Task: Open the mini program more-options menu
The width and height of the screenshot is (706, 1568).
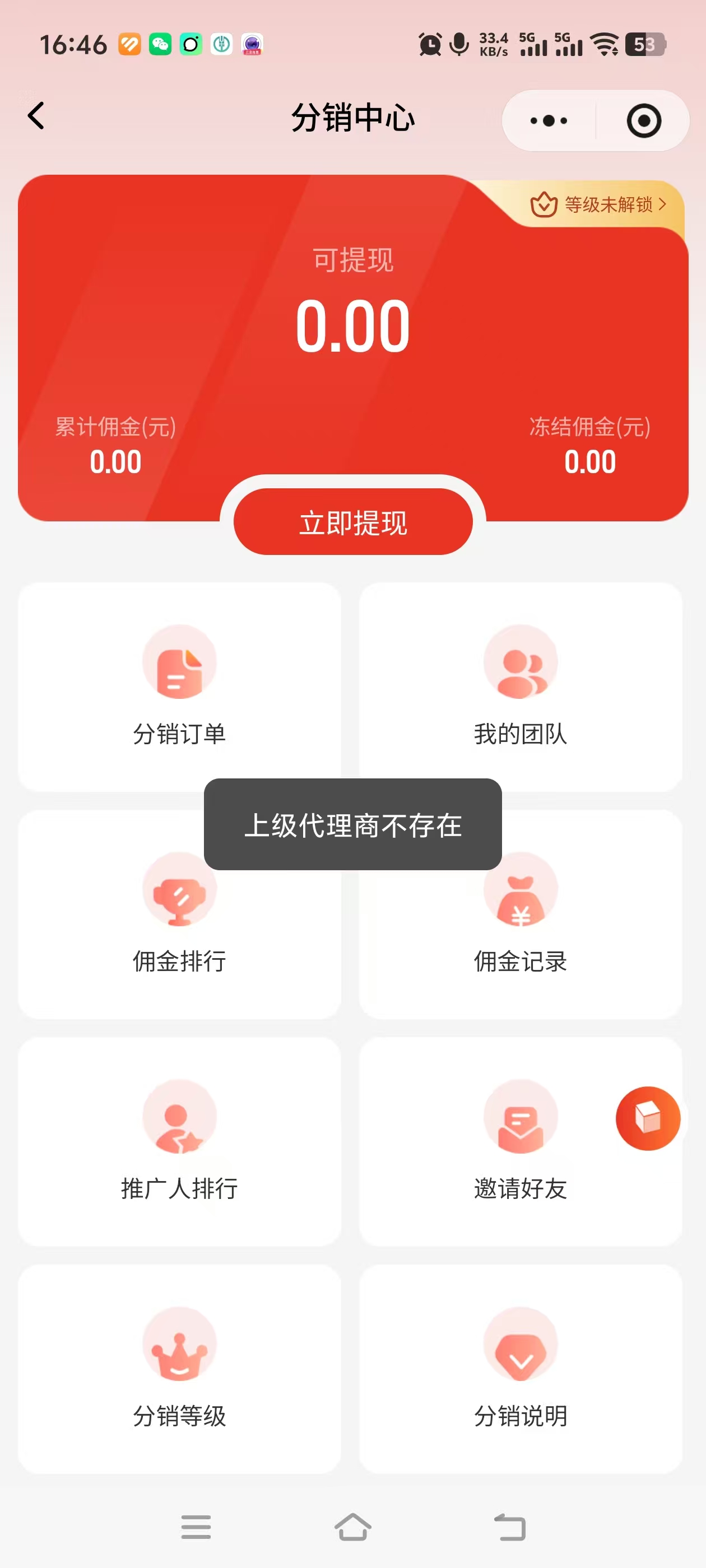Action: 548,120
